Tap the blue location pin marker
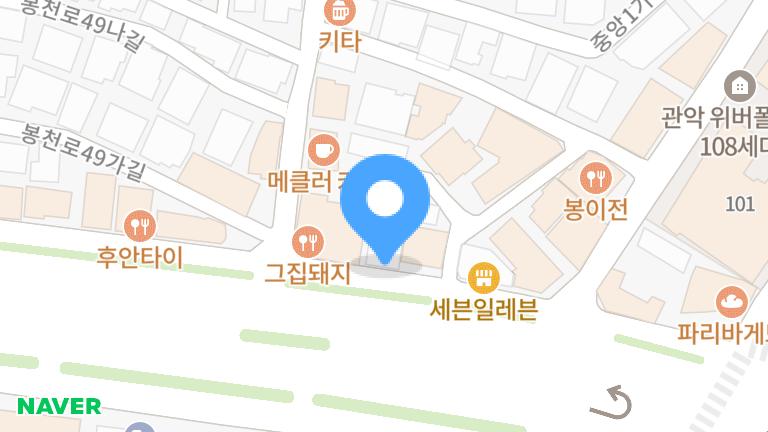 coord(385,203)
